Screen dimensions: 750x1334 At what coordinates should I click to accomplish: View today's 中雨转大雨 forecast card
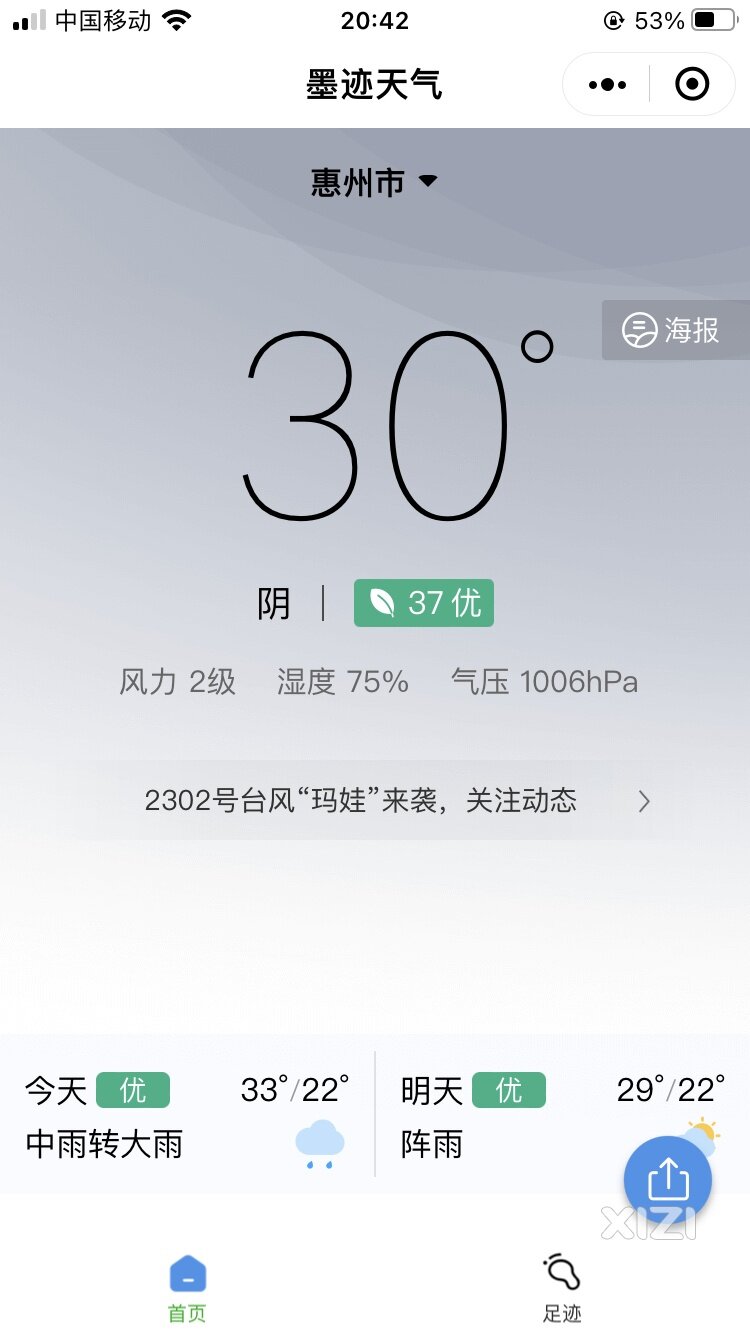coord(187,1115)
